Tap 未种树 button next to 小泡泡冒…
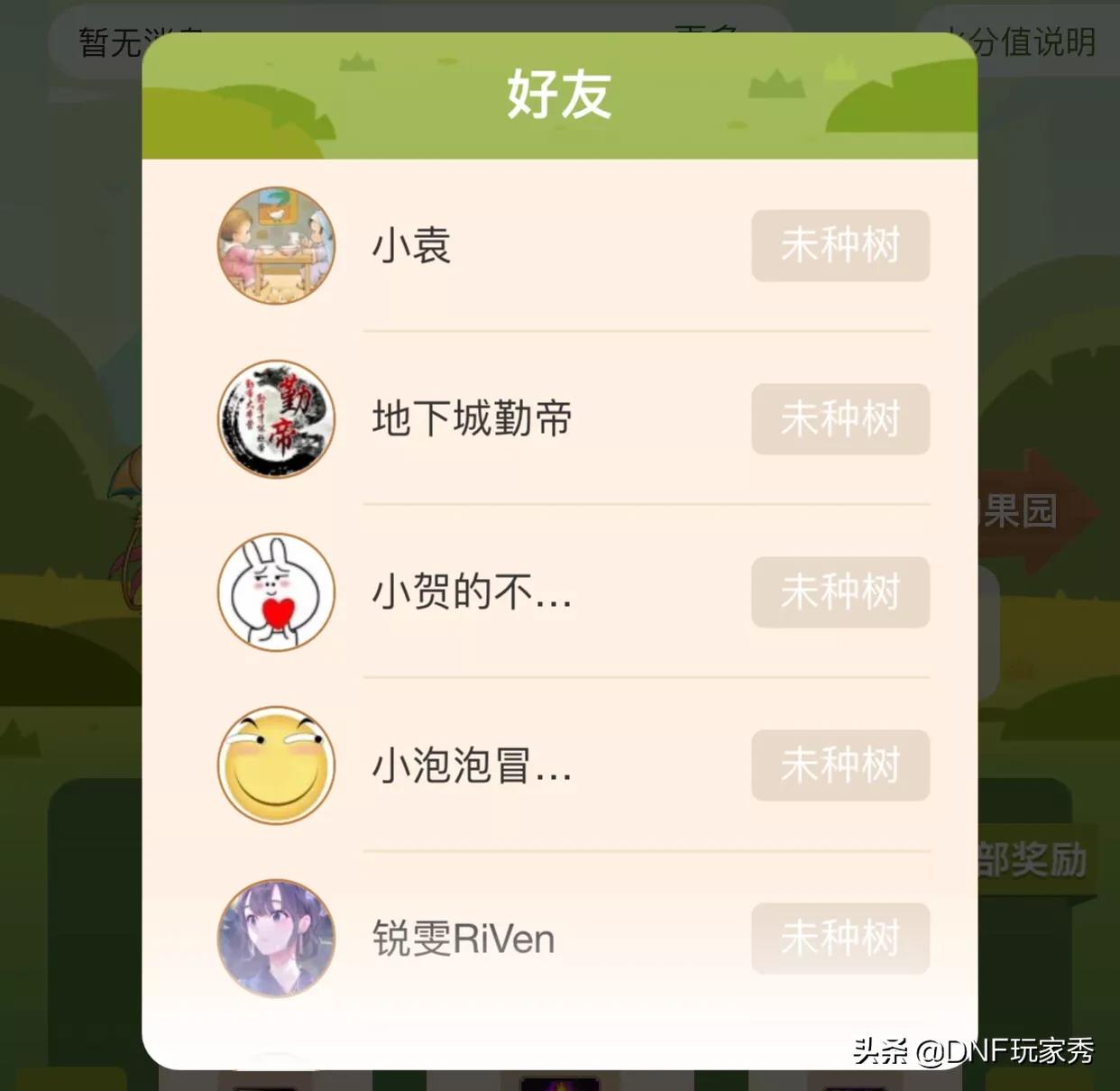This screenshot has width=1120, height=1091. [x=840, y=765]
